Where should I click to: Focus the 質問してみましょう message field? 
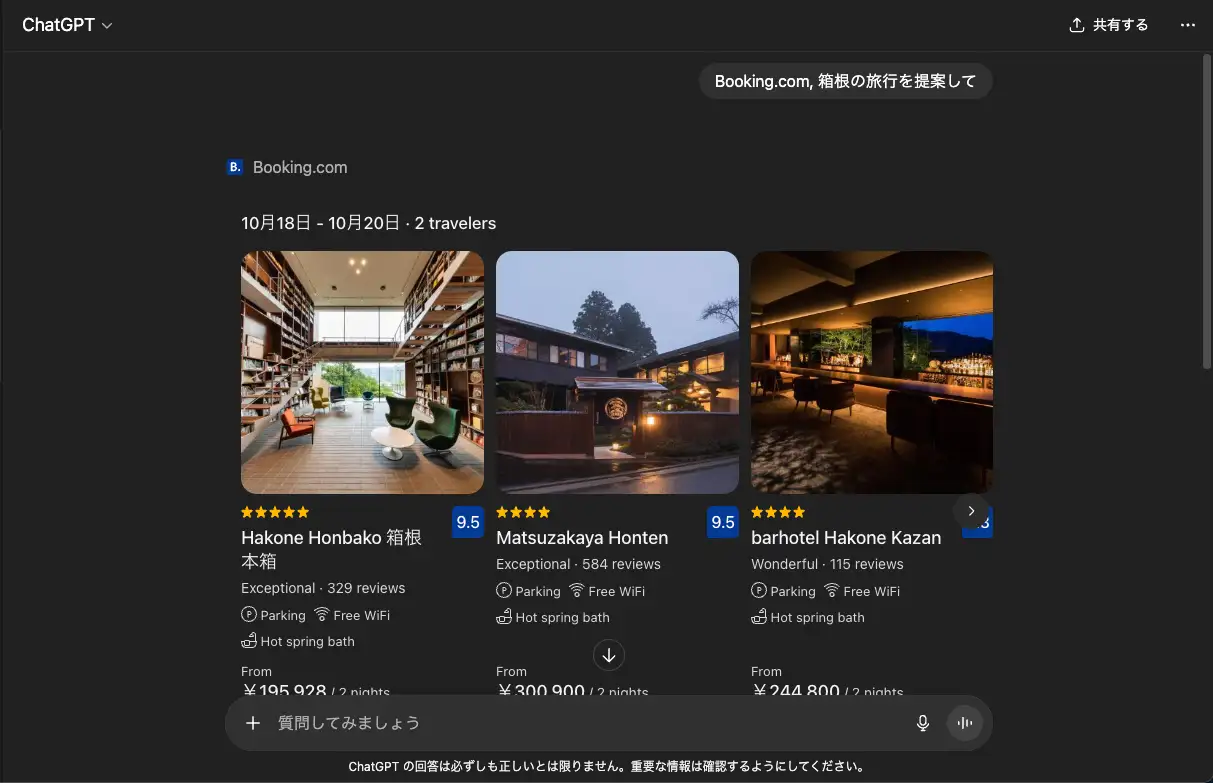tap(580, 723)
